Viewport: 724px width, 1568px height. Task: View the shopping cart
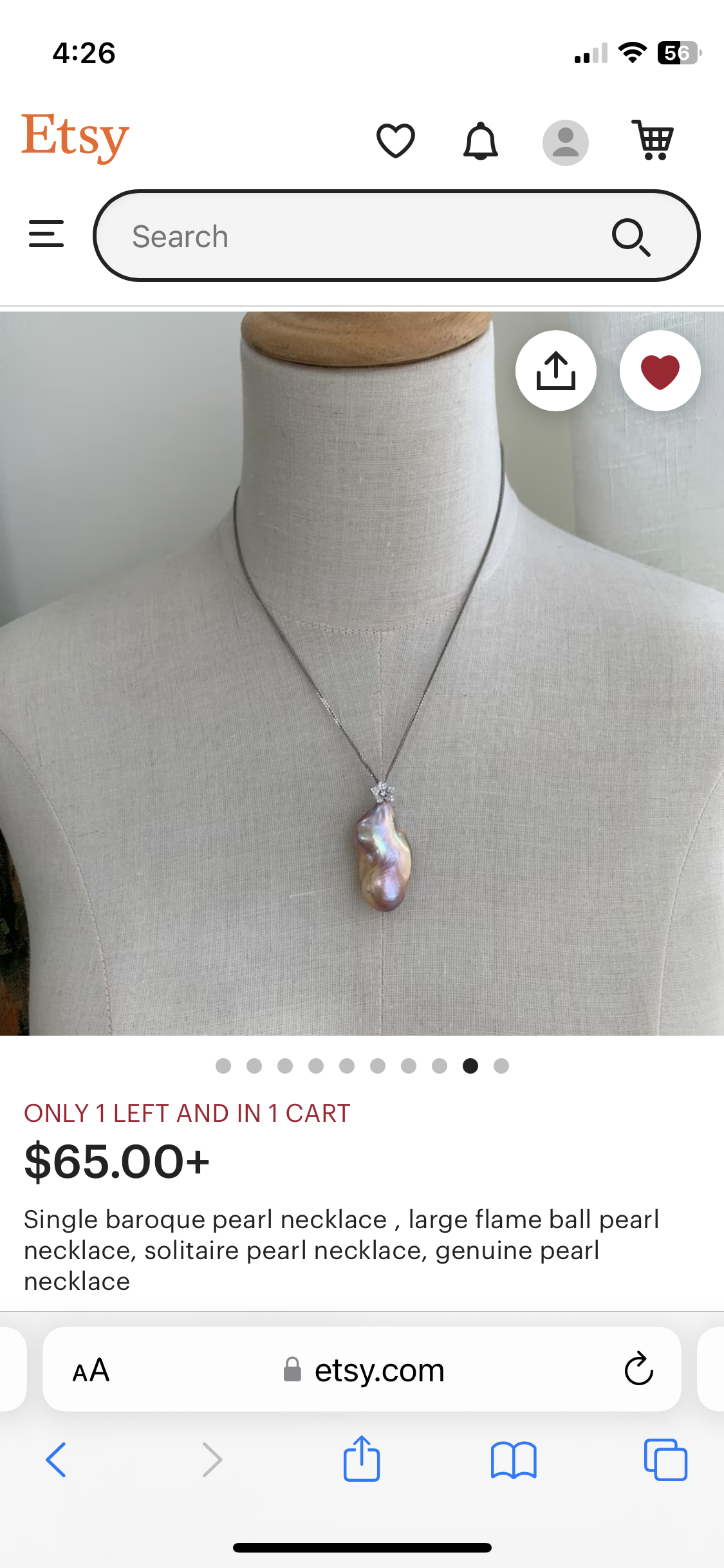[x=653, y=140]
